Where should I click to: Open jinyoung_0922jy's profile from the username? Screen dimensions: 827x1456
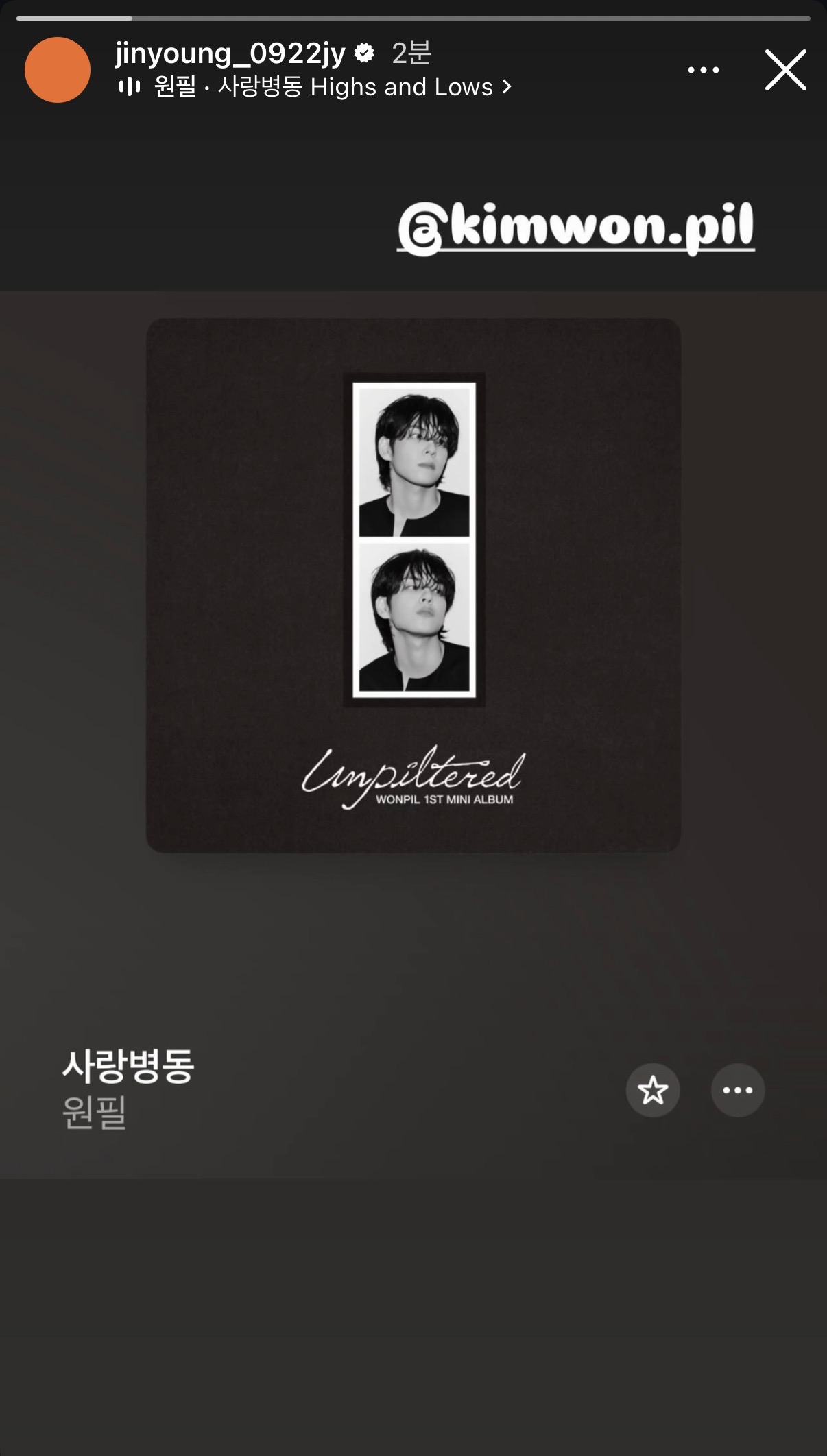pos(230,53)
